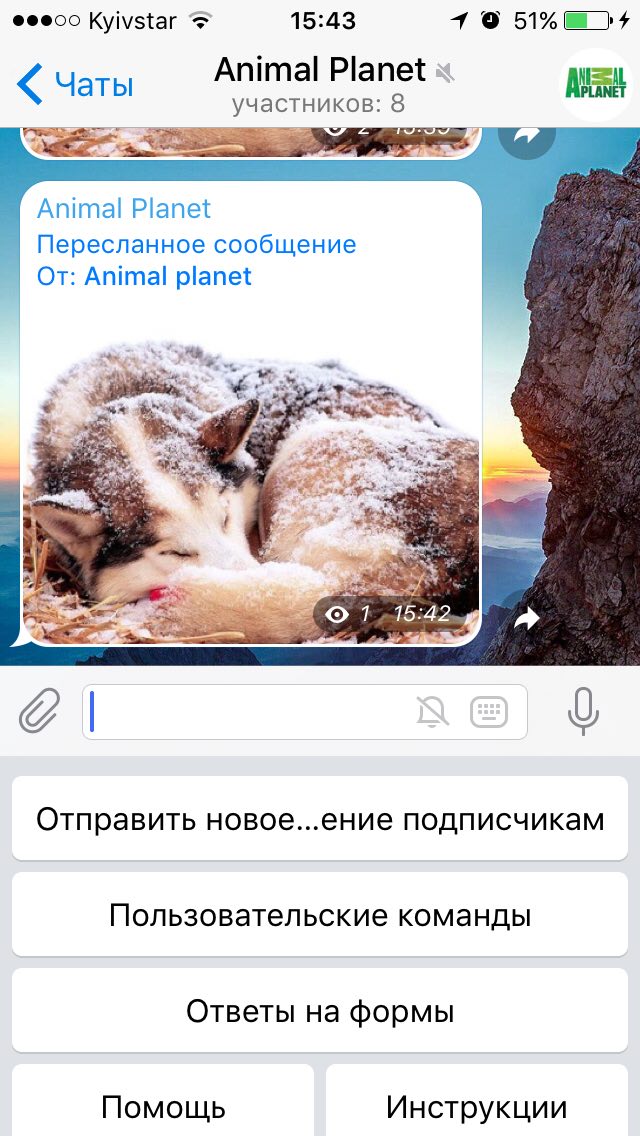Viewport: 640px width, 1136px height.
Task: Open Animal Planet chat info title
Action: 320,71
